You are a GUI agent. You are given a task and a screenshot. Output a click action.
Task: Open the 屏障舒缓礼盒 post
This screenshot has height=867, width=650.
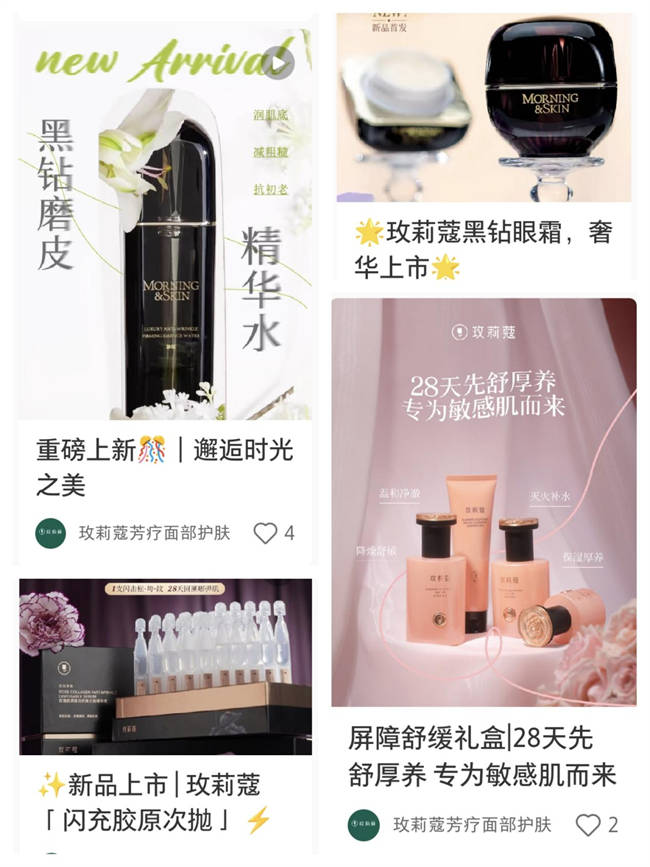483,500
